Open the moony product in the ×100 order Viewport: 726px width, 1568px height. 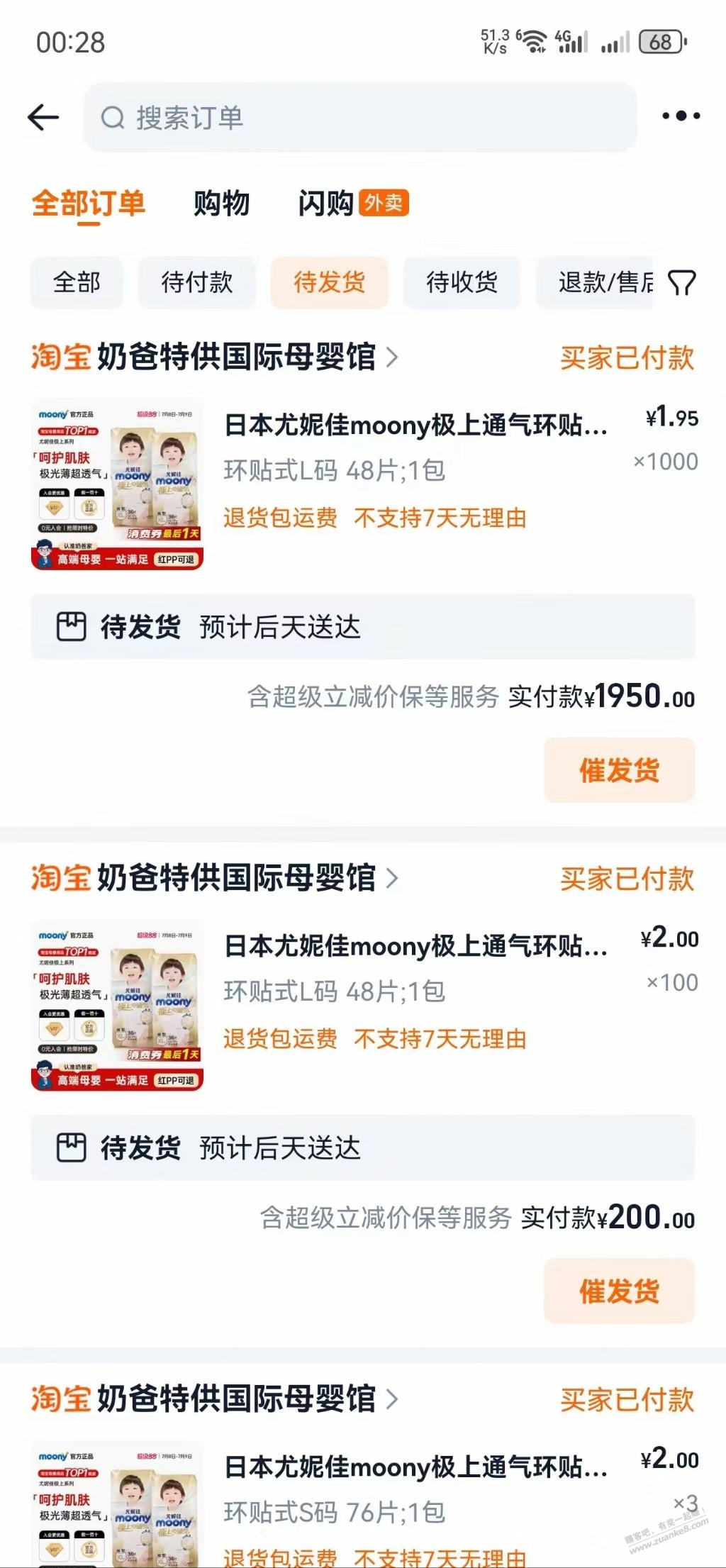point(415,946)
